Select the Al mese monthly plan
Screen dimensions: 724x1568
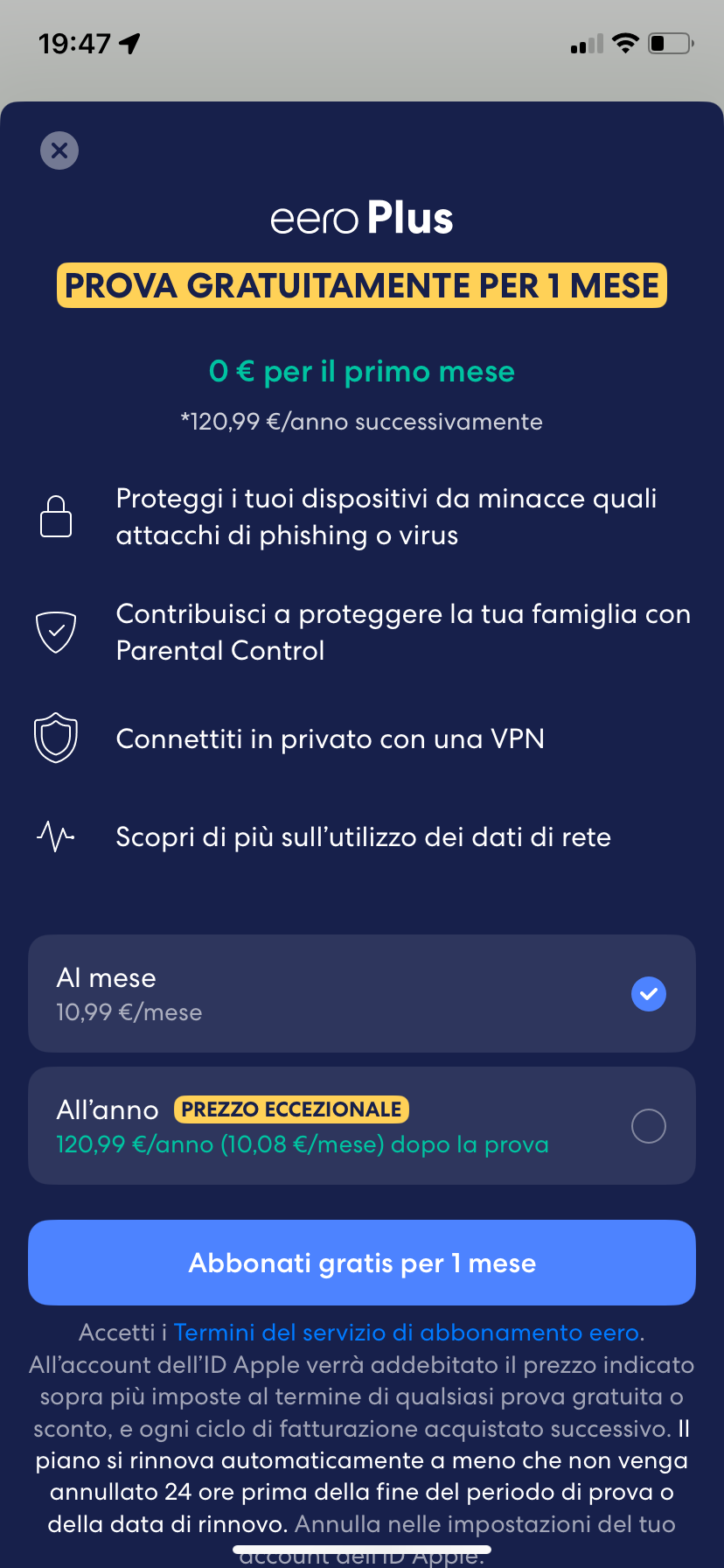pos(361,993)
